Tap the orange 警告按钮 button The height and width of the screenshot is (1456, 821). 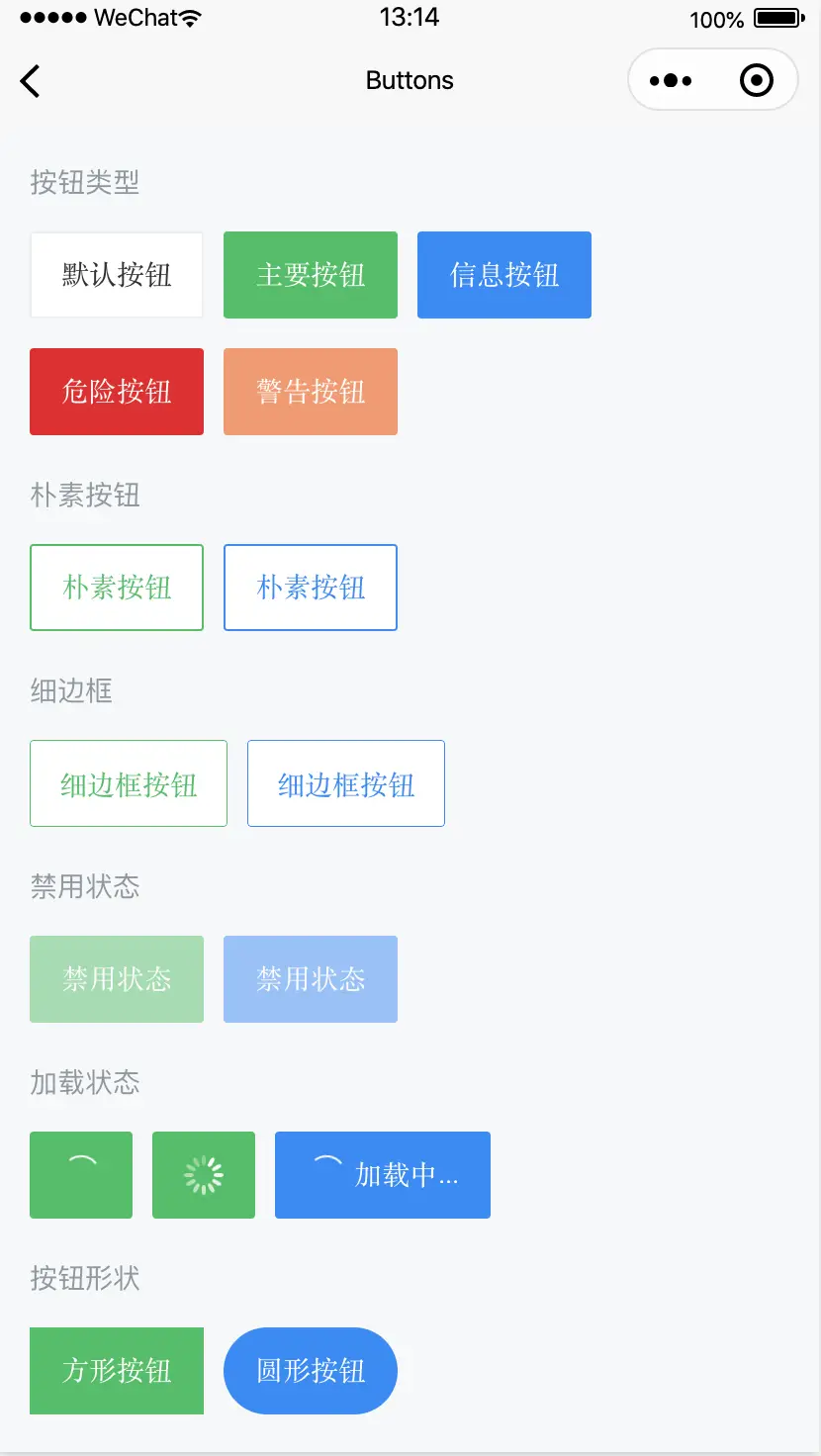(311, 392)
